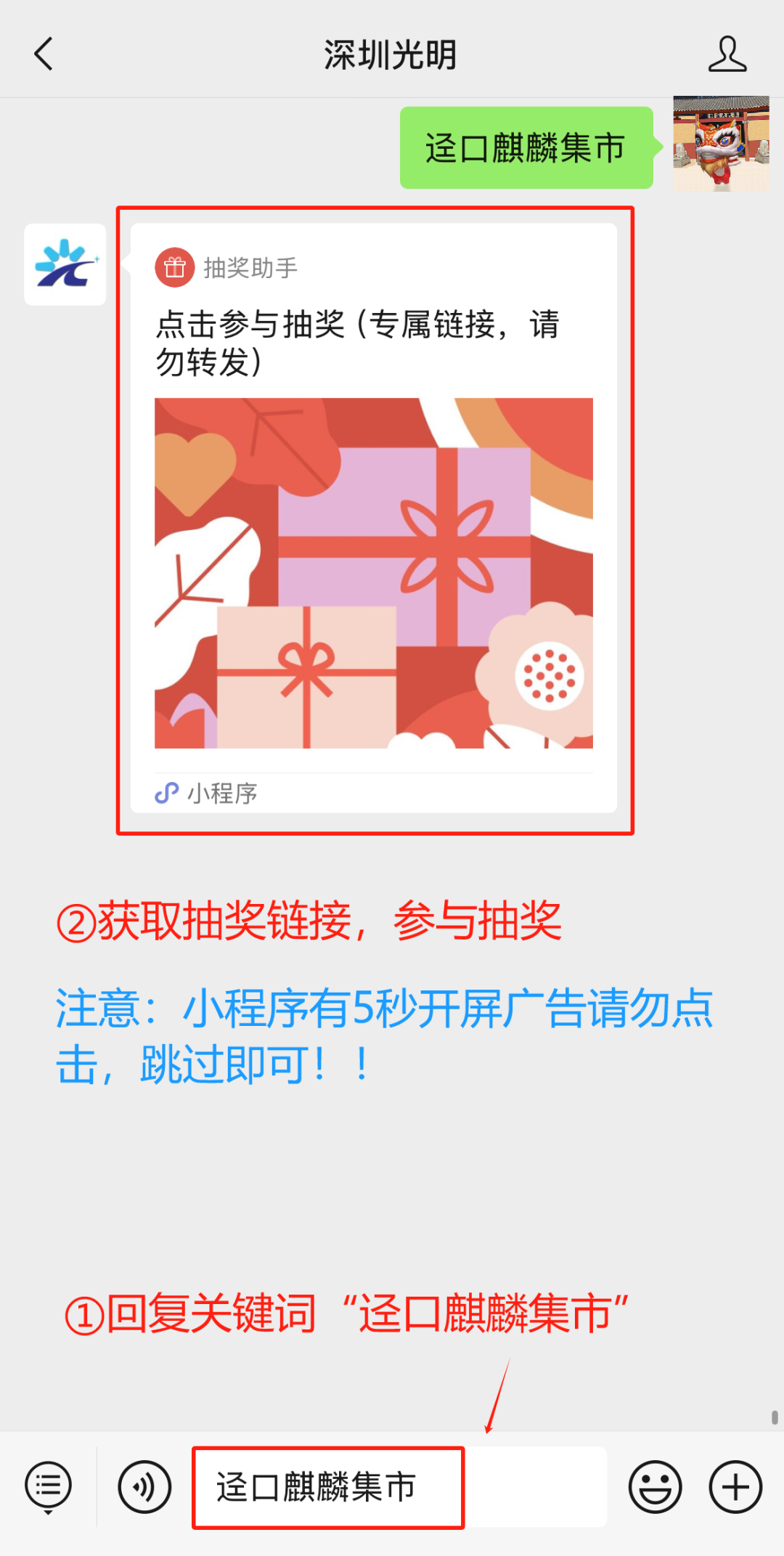Go back from the 深圳光明 chat
Image resolution: width=784 pixels, height=1556 pixels.
[x=44, y=54]
